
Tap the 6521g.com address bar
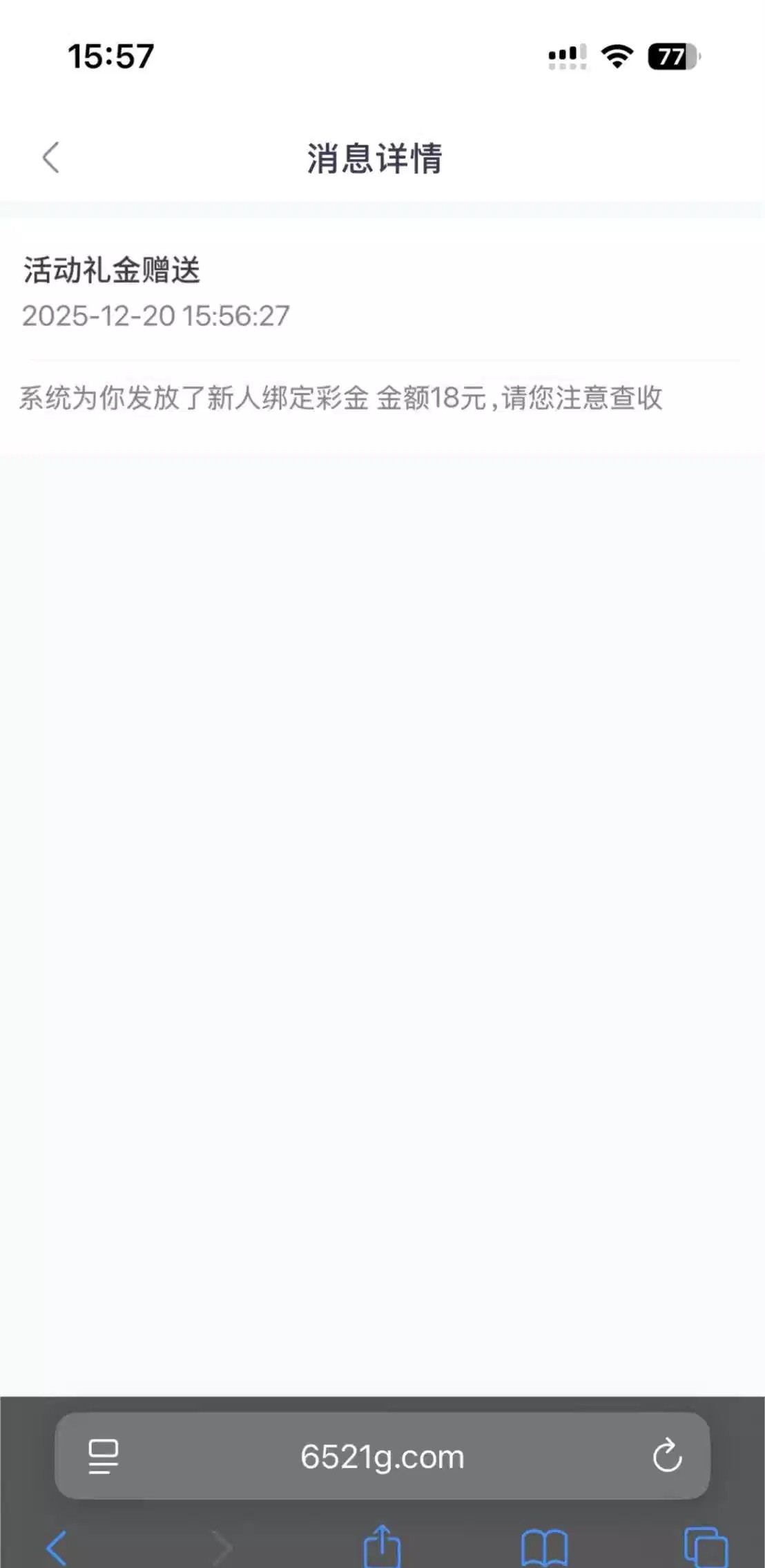click(382, 1456)
